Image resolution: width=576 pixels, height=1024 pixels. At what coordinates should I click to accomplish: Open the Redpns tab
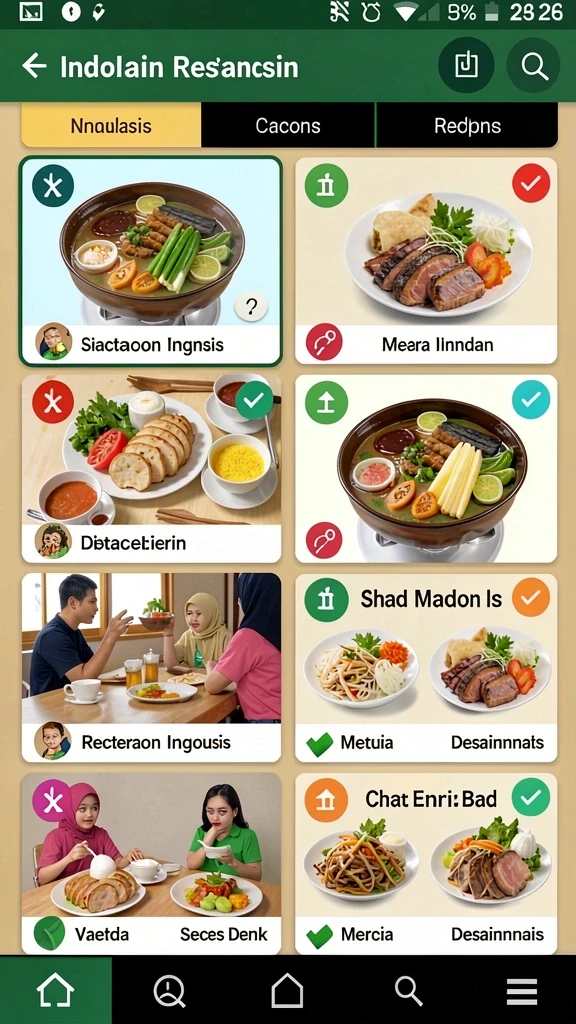coord(468,125)
